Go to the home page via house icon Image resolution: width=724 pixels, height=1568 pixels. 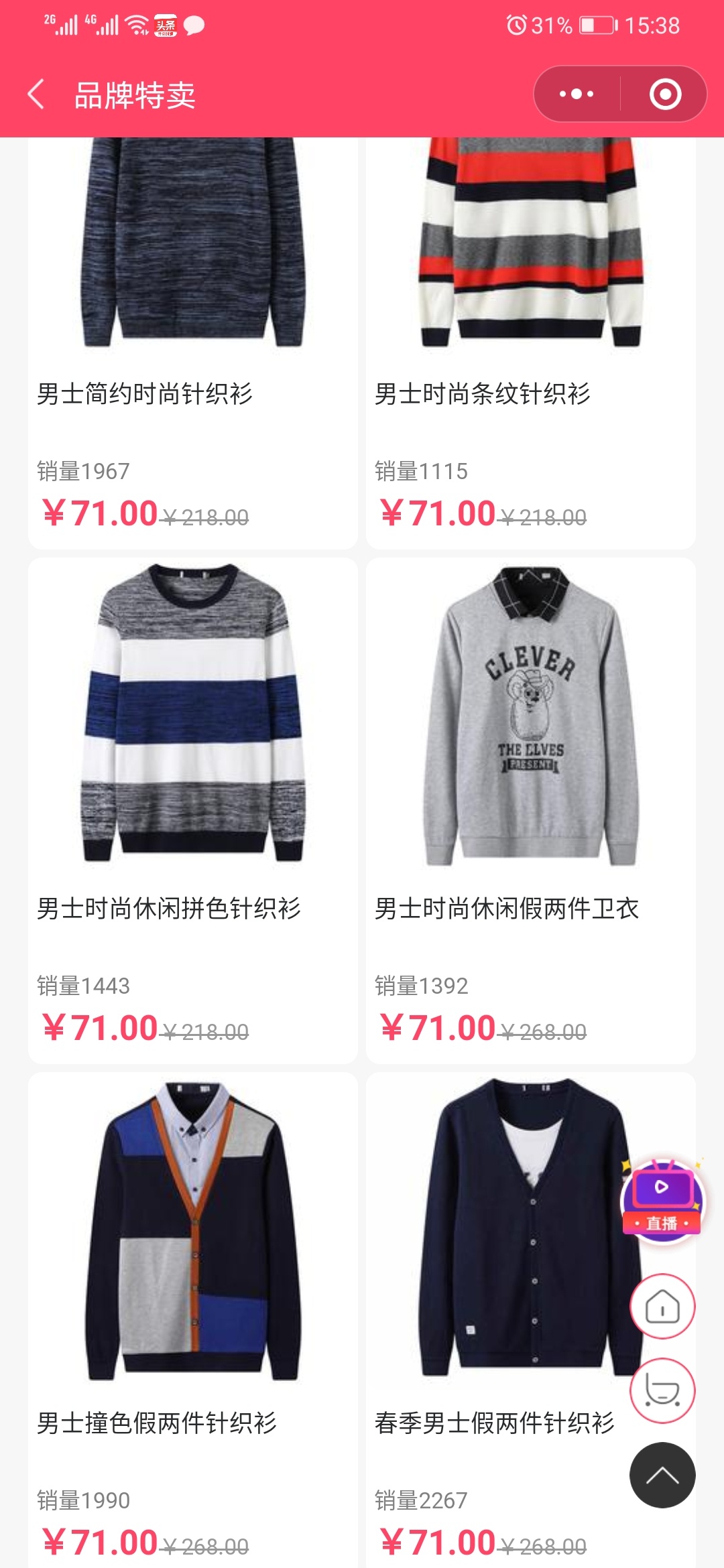pos(662,1306)
